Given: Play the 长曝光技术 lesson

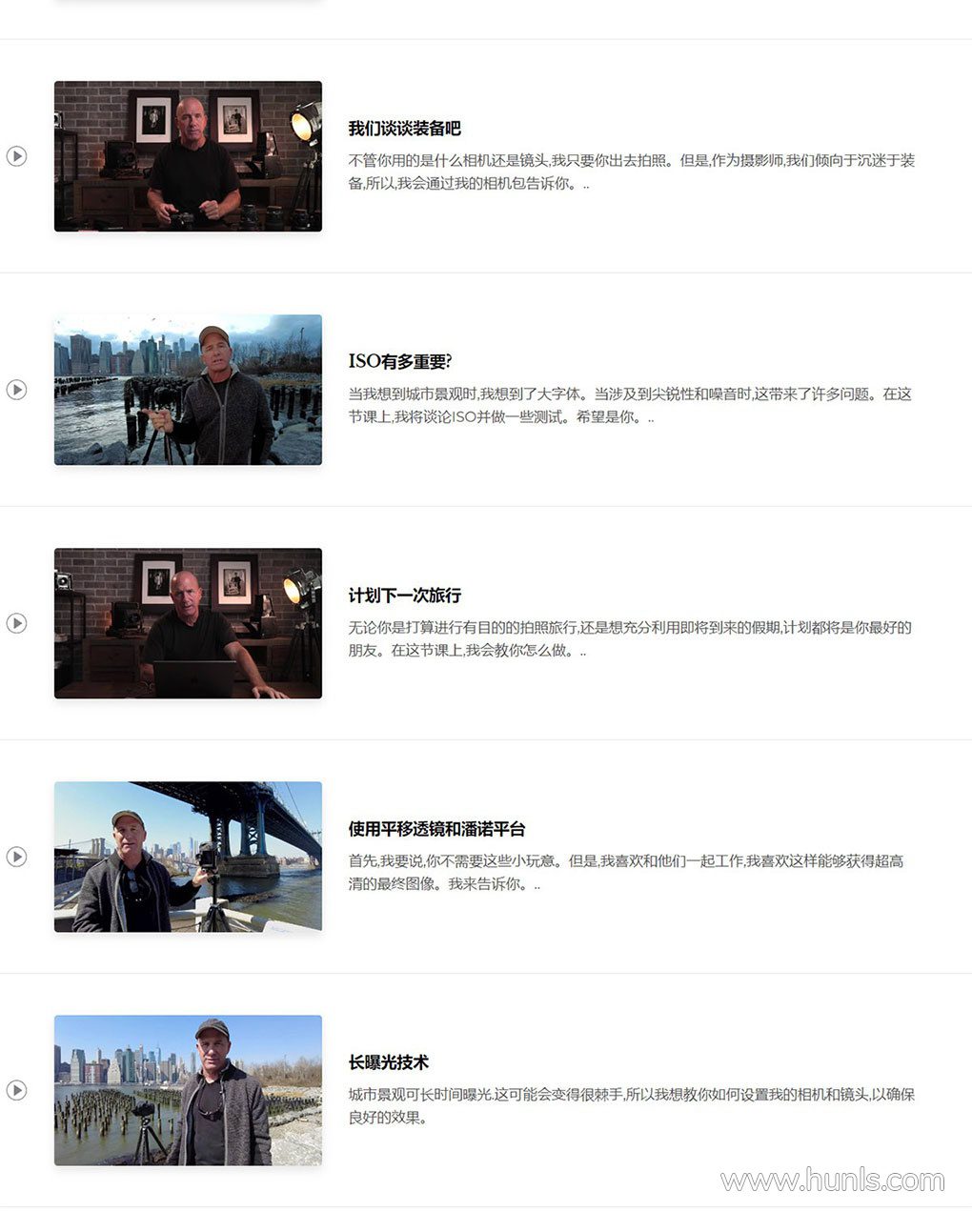Looking at the screenshot, I should (x=17, y=1090).
